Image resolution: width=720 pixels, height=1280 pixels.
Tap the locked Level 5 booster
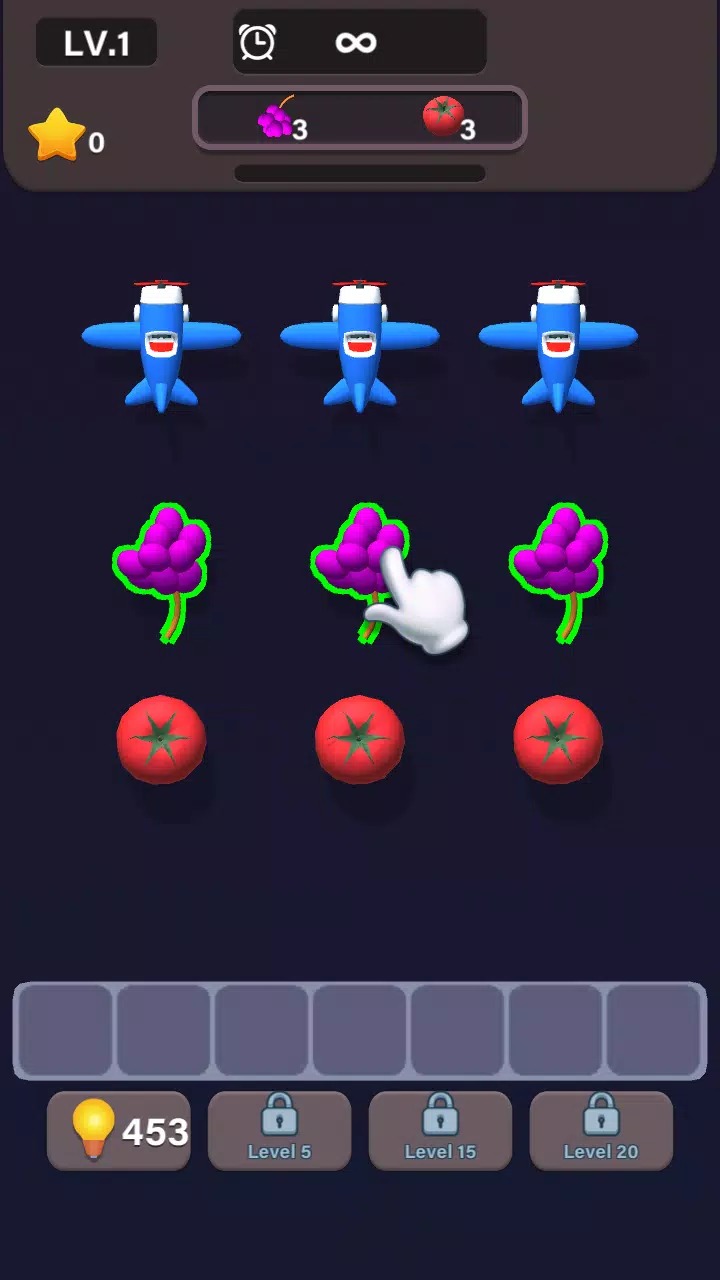pos(279,1131)
